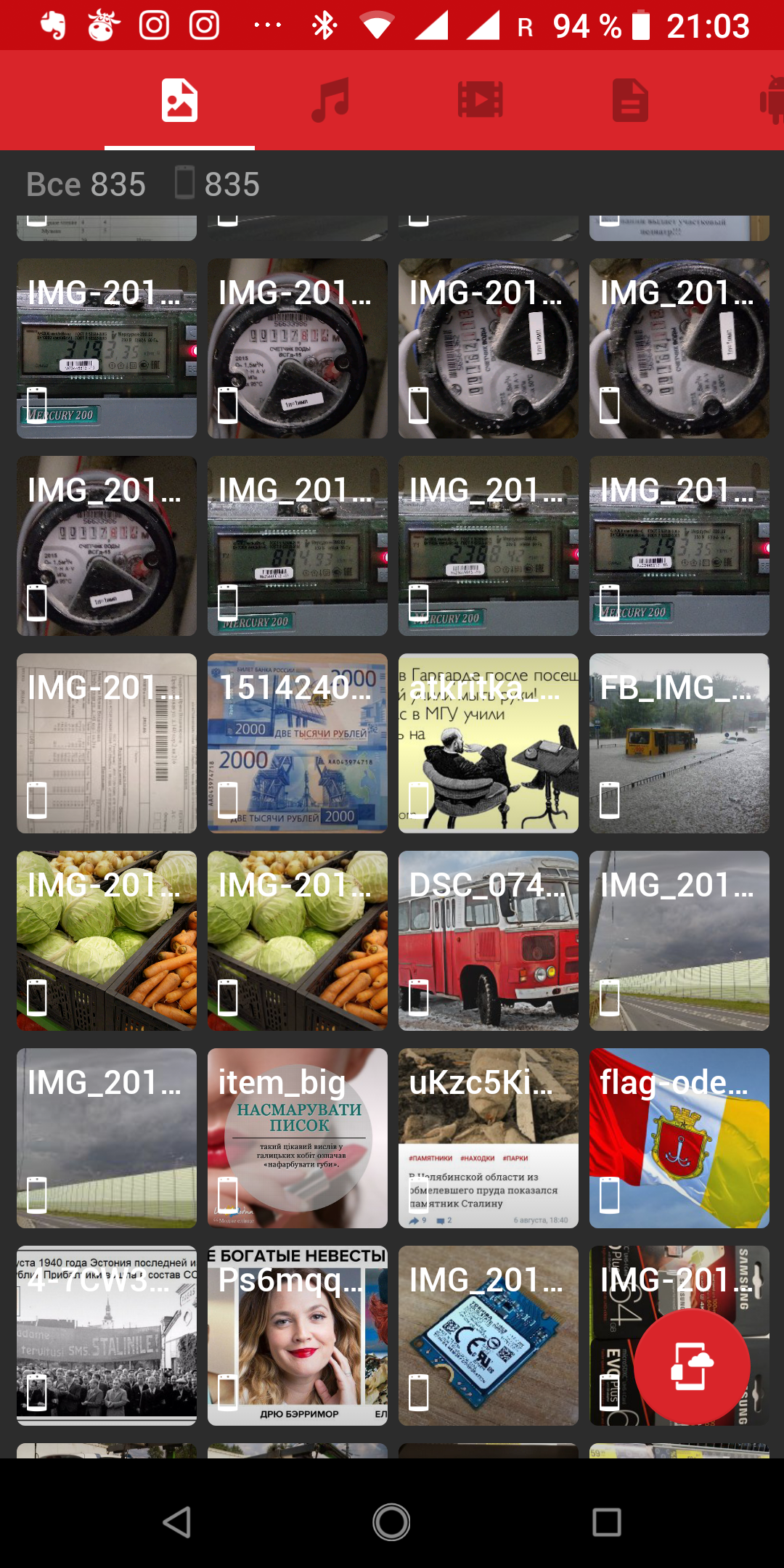
Task: Open the 4-7CW3... black-and-white photo
Action: tap(107, 1336)
